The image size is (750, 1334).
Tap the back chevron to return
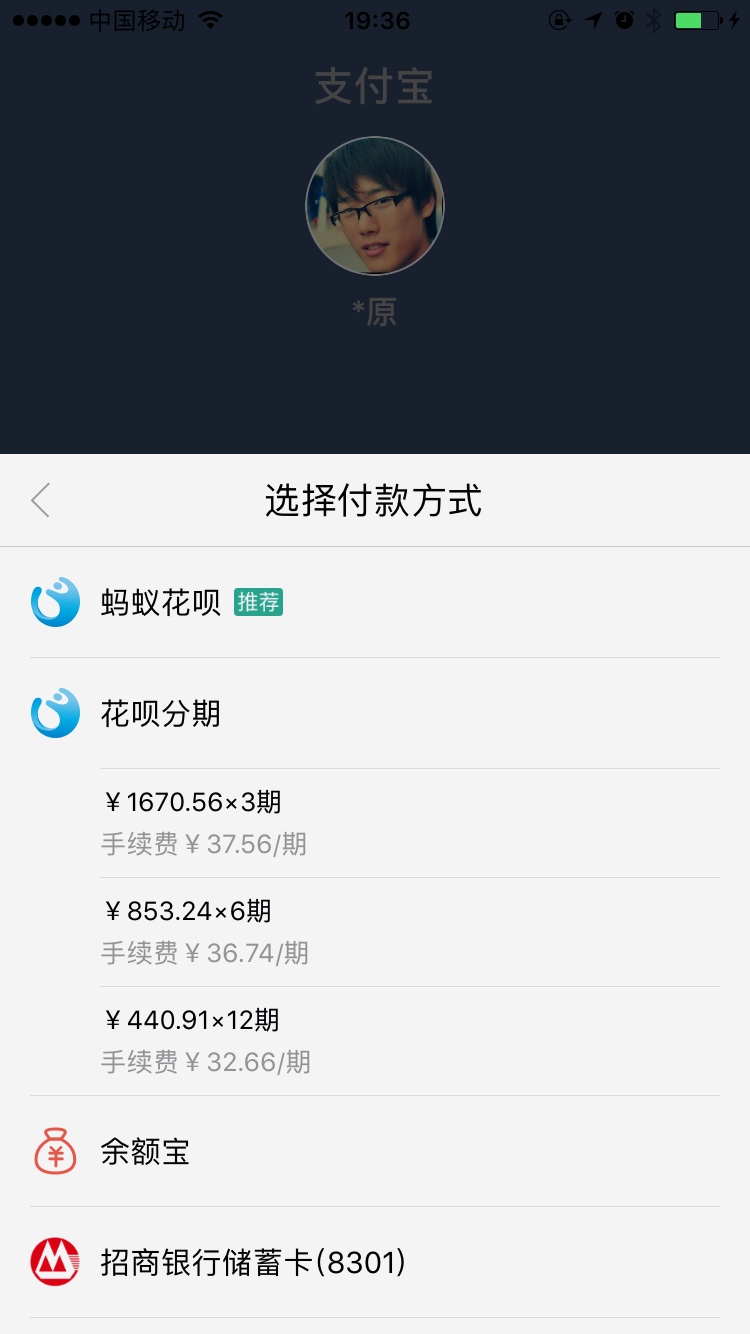click(40, 500)
